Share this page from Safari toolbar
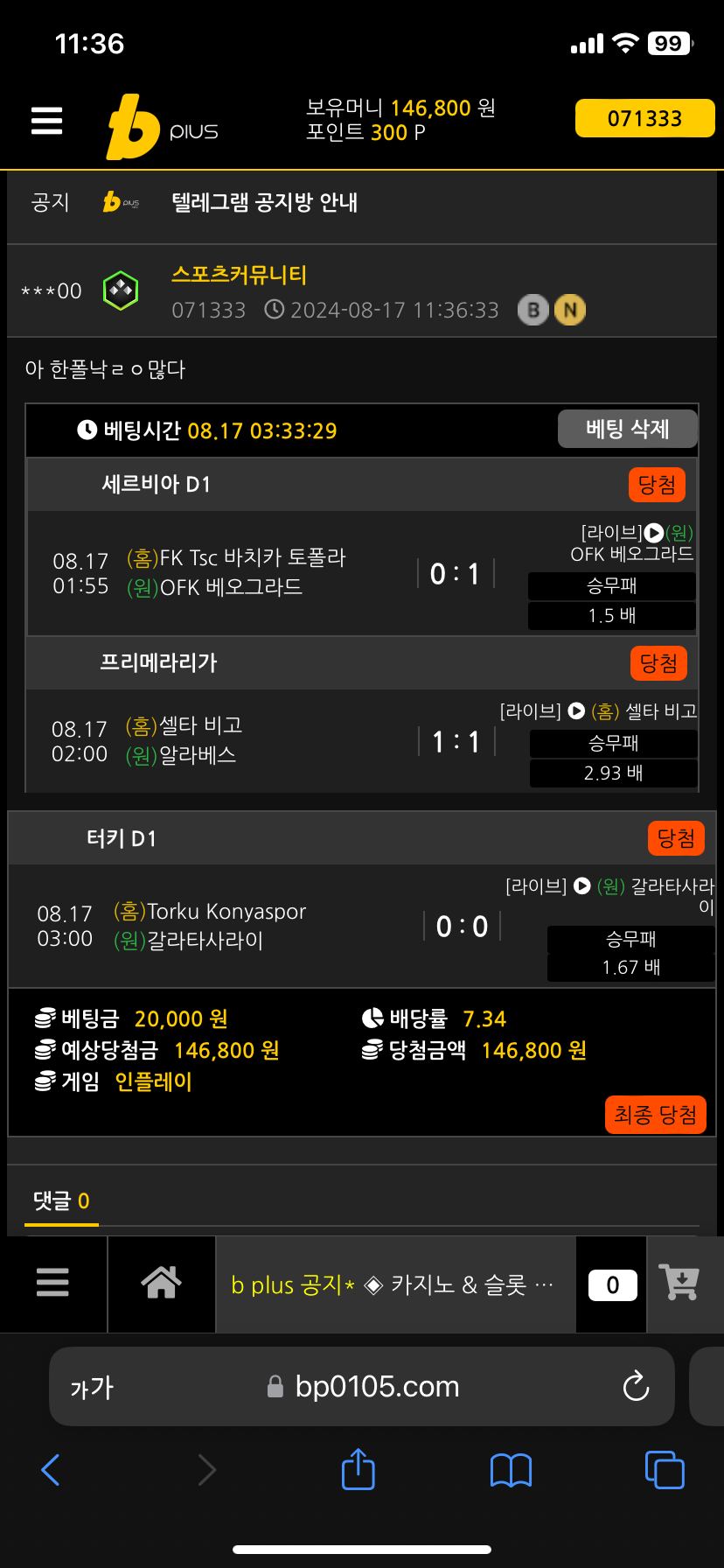Viewport: 724px width, 1568px height. coord(358,1468)
